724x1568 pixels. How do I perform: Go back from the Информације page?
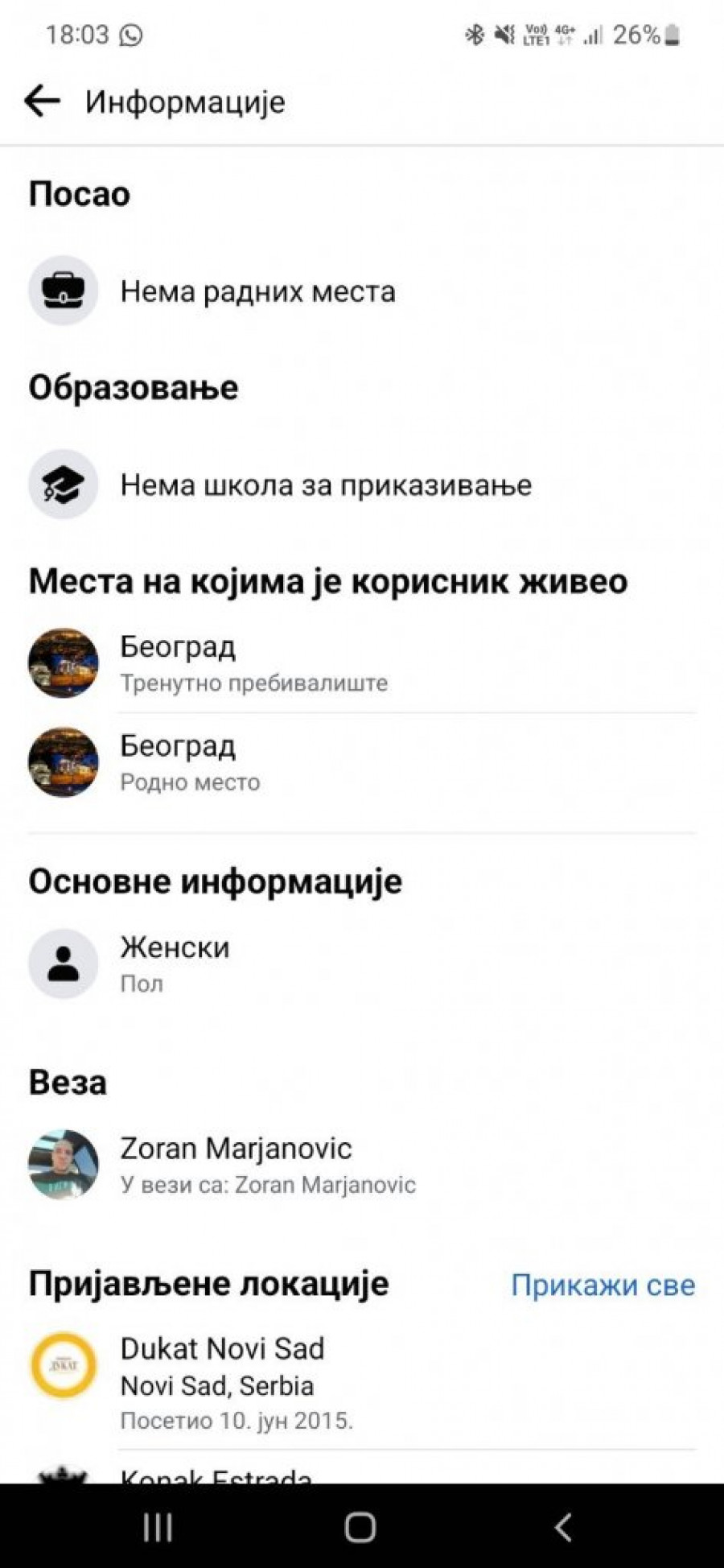[x=42, y=101]
